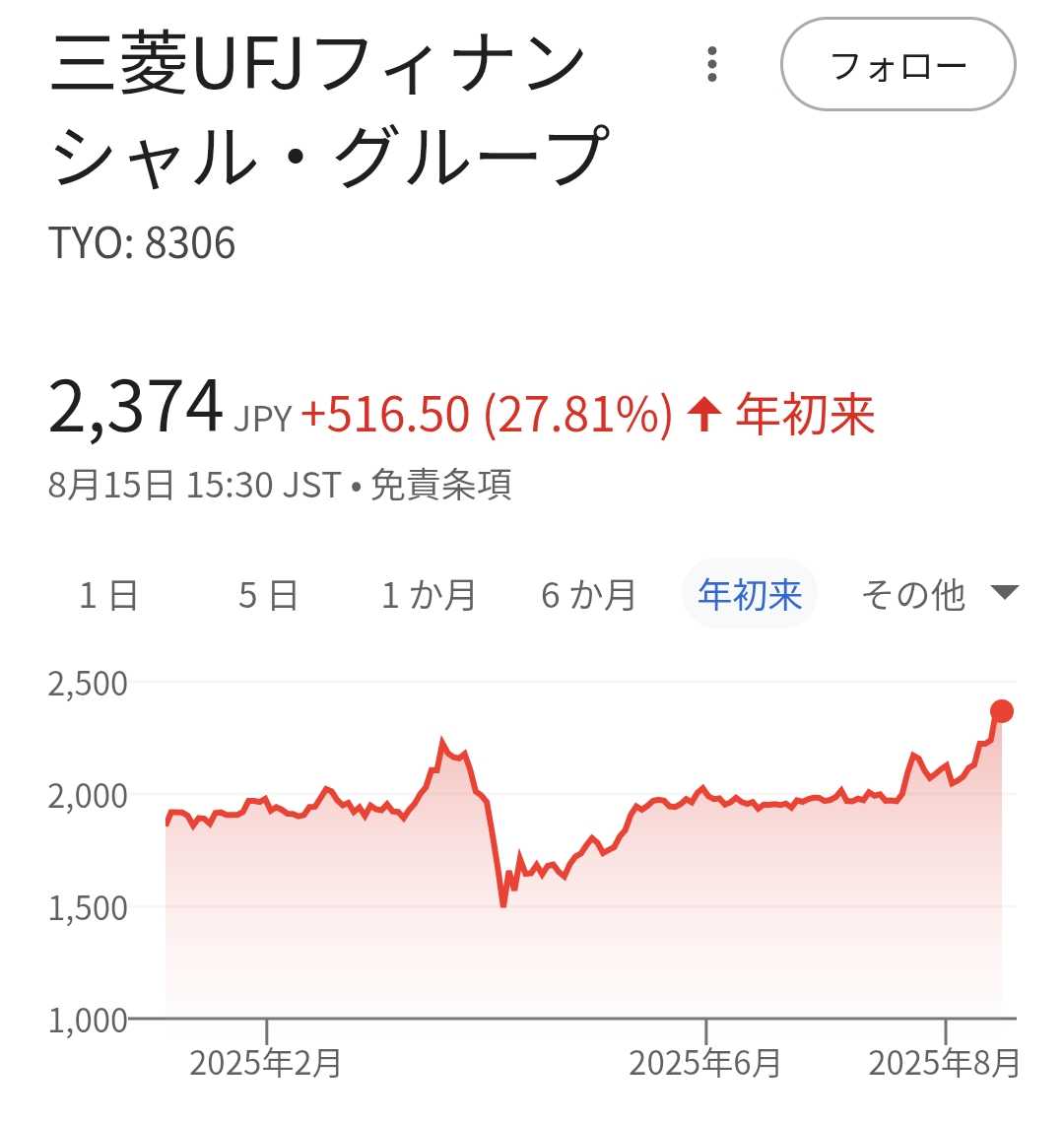Show the 1か月 price chart
Viewport: 1064px width, 1123px height.
[x=429, y=595]
